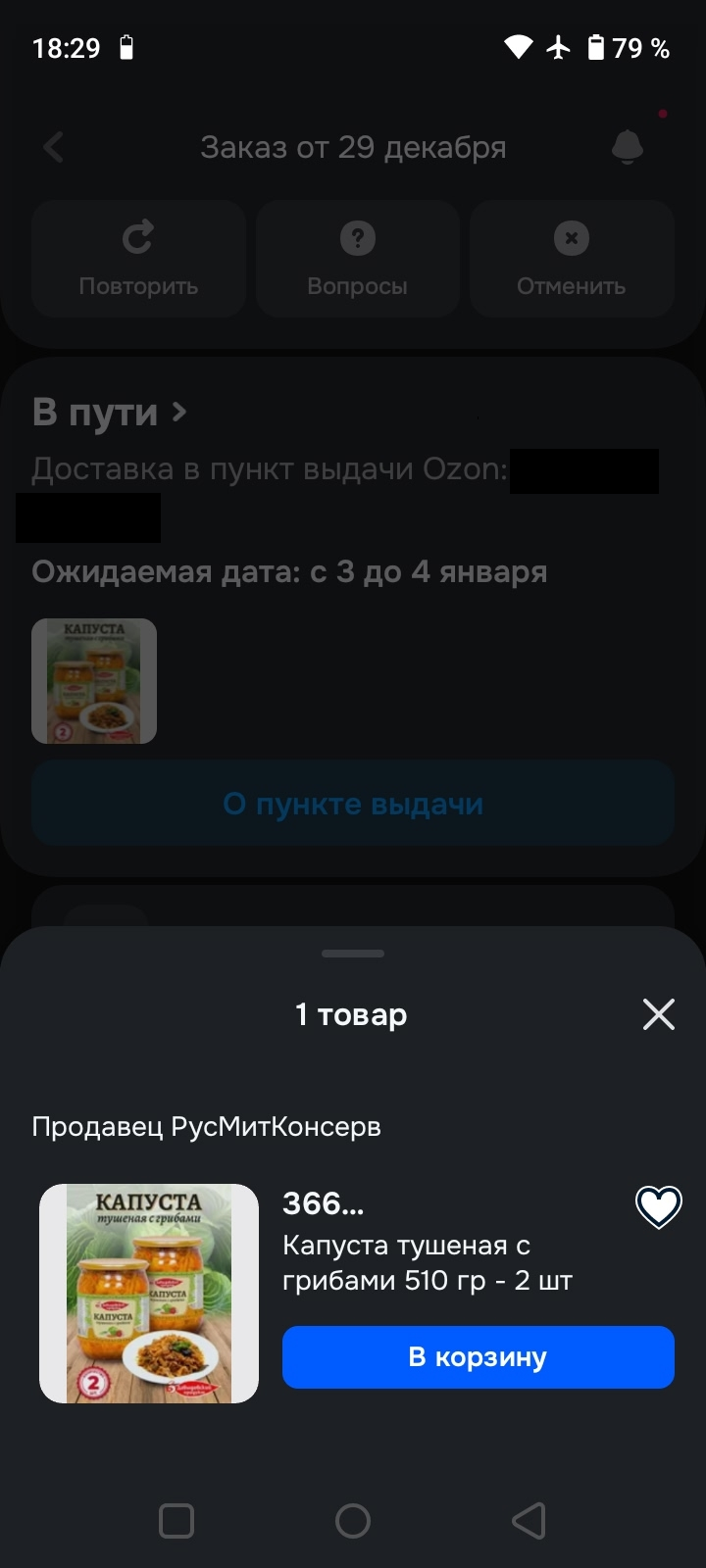
Task: Add Капуста тушеная to favorites
Action: (658, 1206)
